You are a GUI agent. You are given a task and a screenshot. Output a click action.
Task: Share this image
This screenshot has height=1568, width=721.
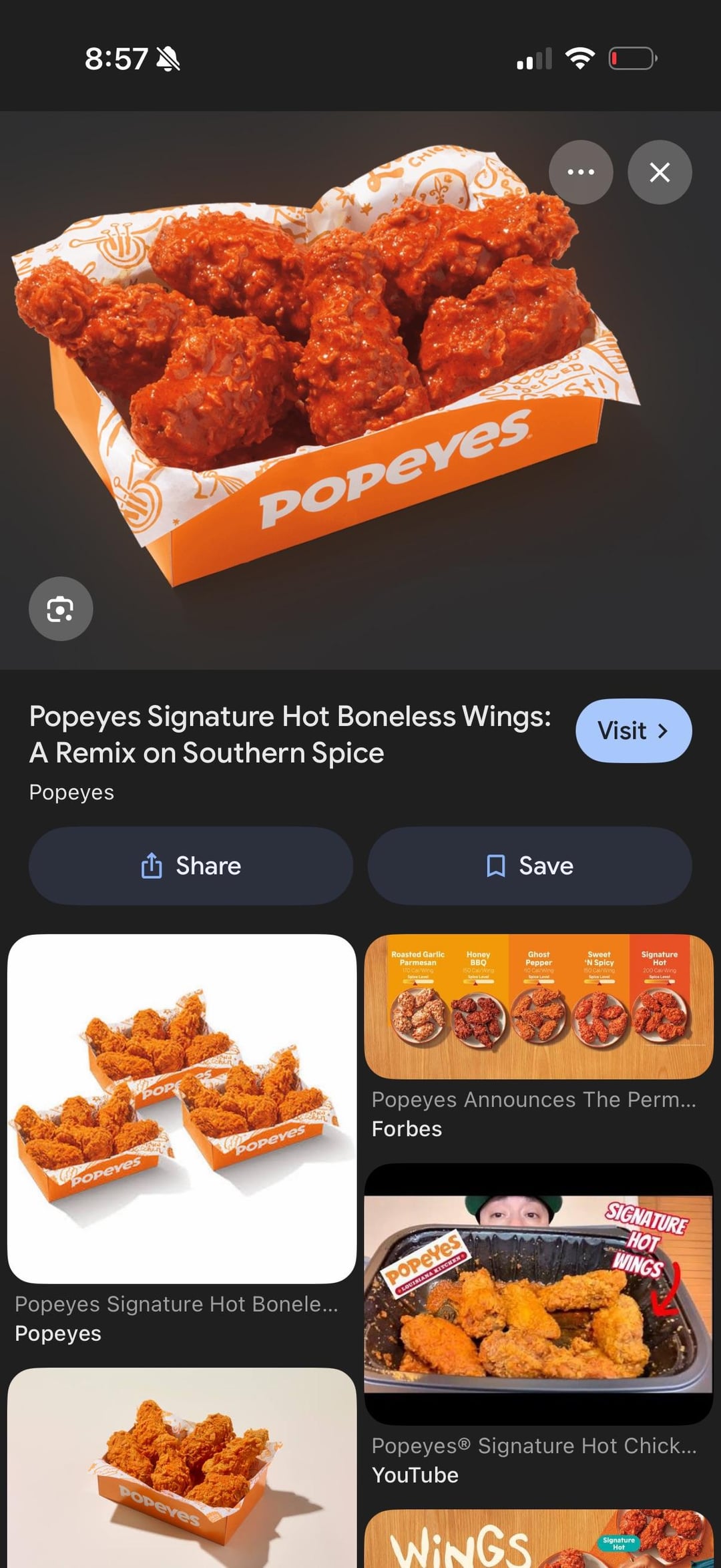pyautogui.click(x=191, y=866)
